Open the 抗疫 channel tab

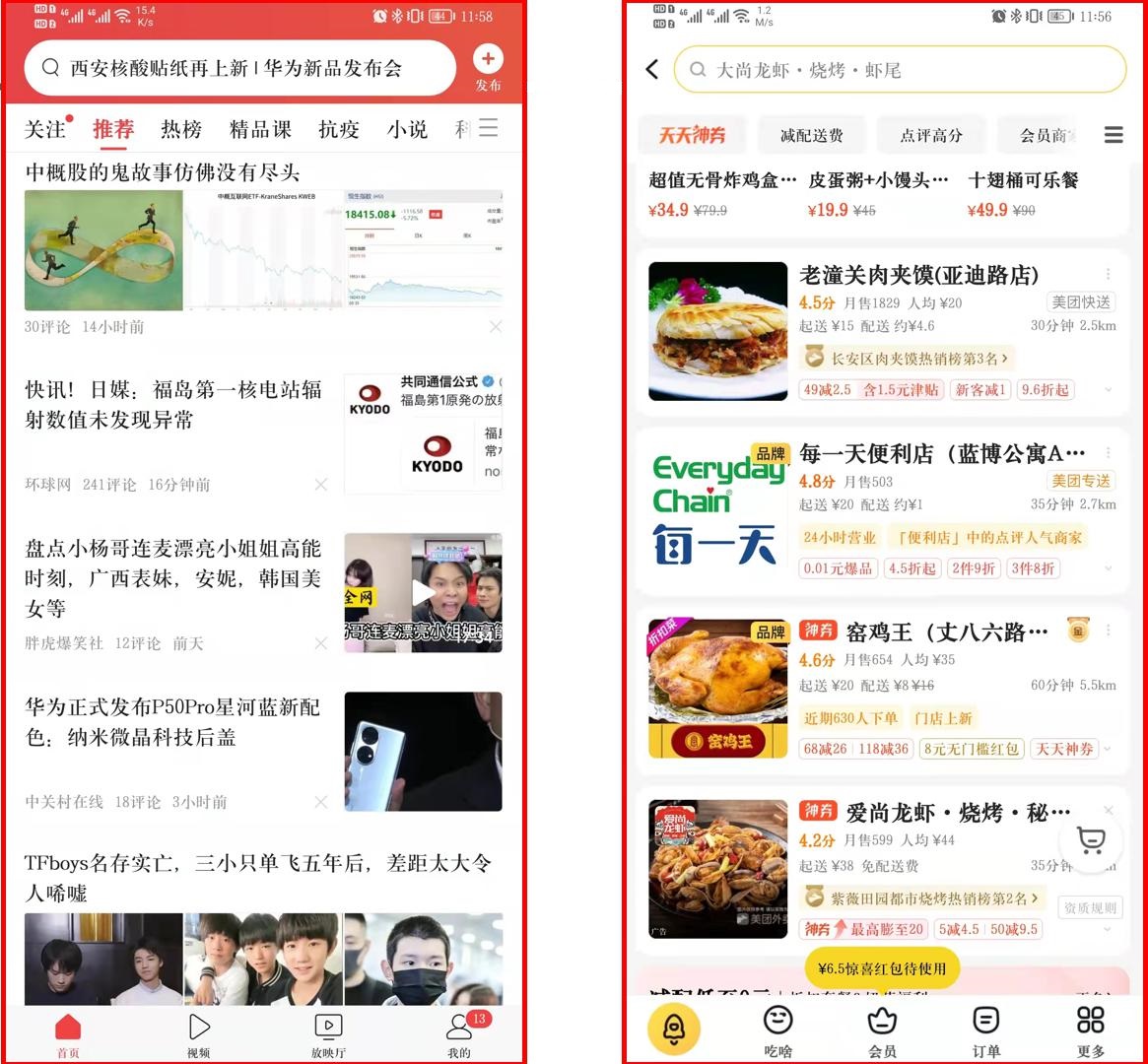pos(338,129)
